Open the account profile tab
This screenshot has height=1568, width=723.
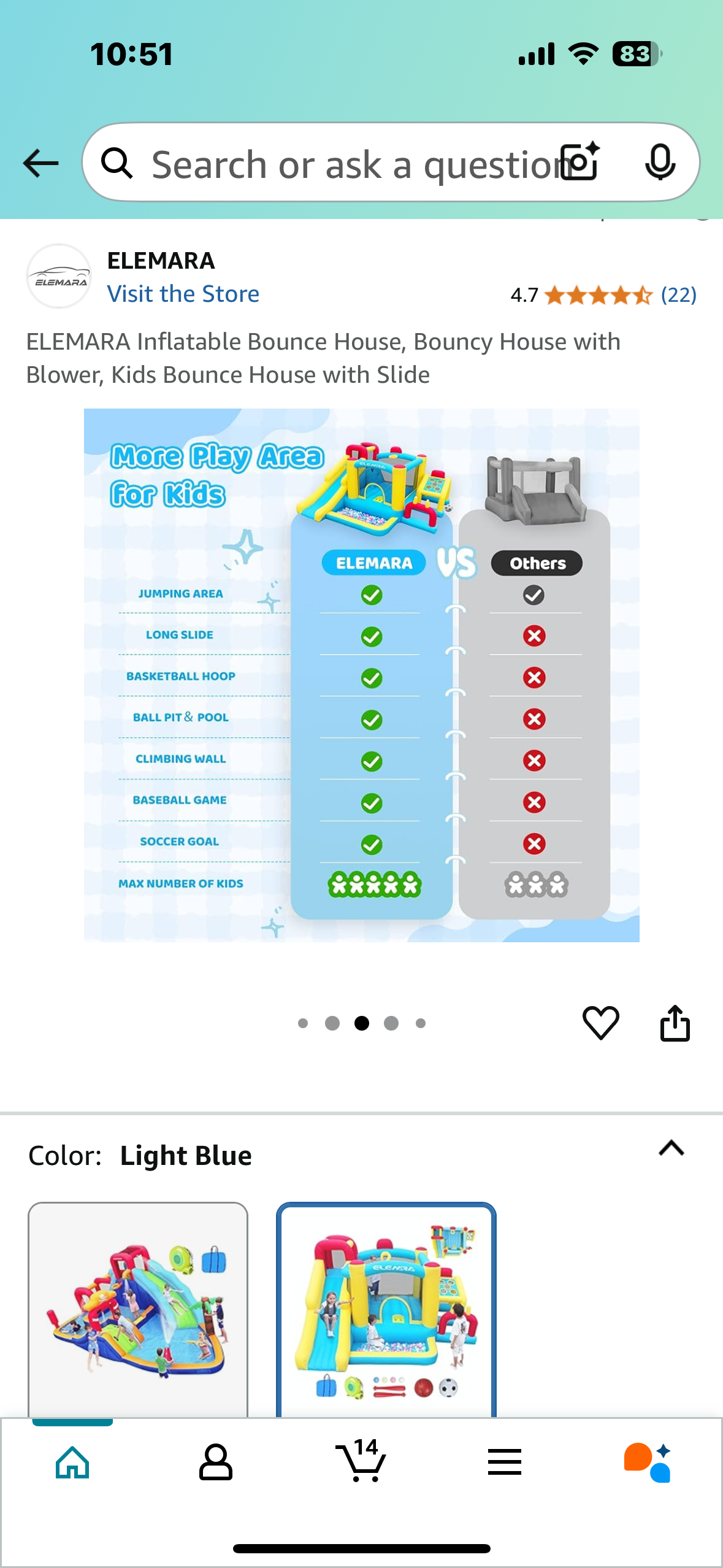pos(216,1462)
